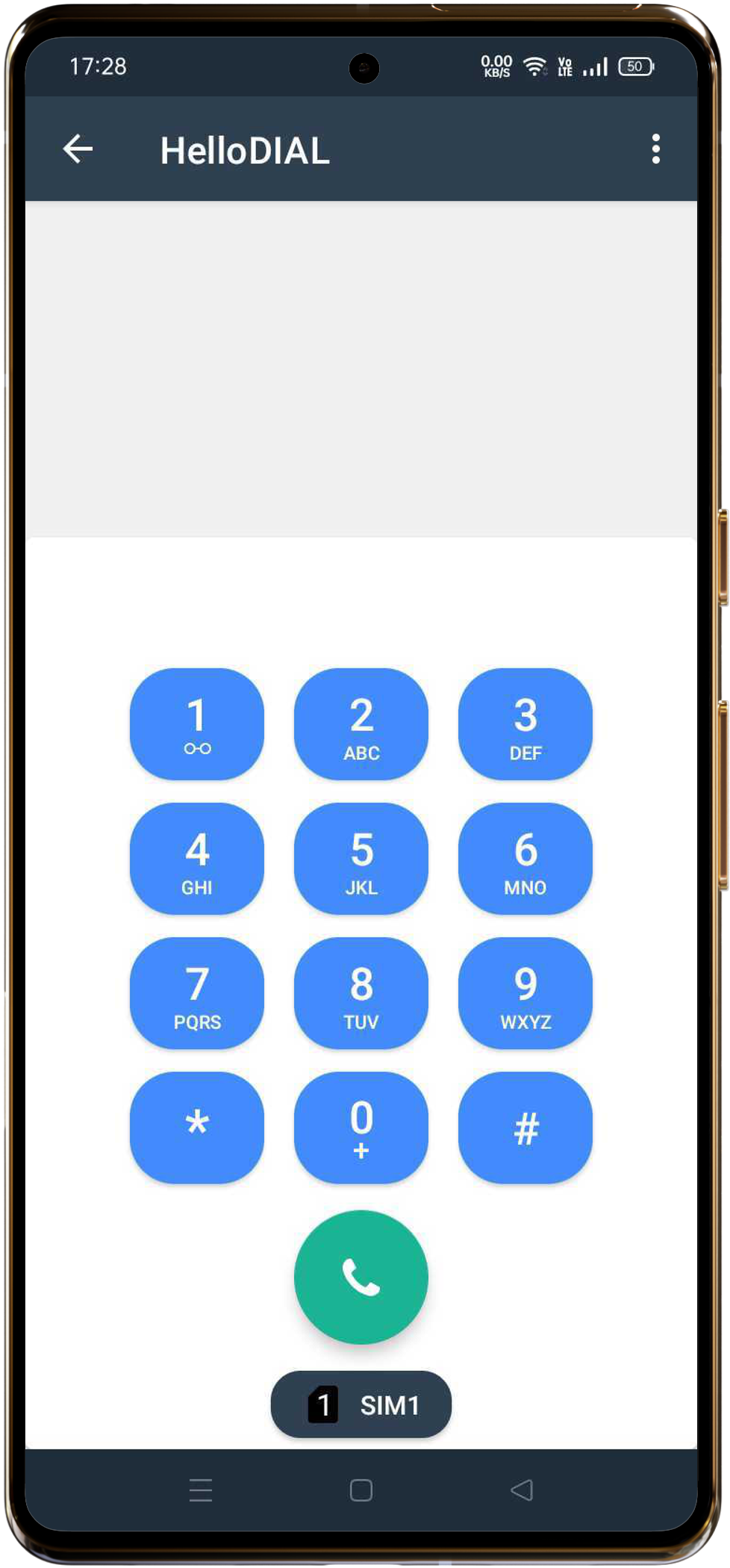730x1568 pixels.
Task: Tap the home navigation button
Action: click(360, 1490)
